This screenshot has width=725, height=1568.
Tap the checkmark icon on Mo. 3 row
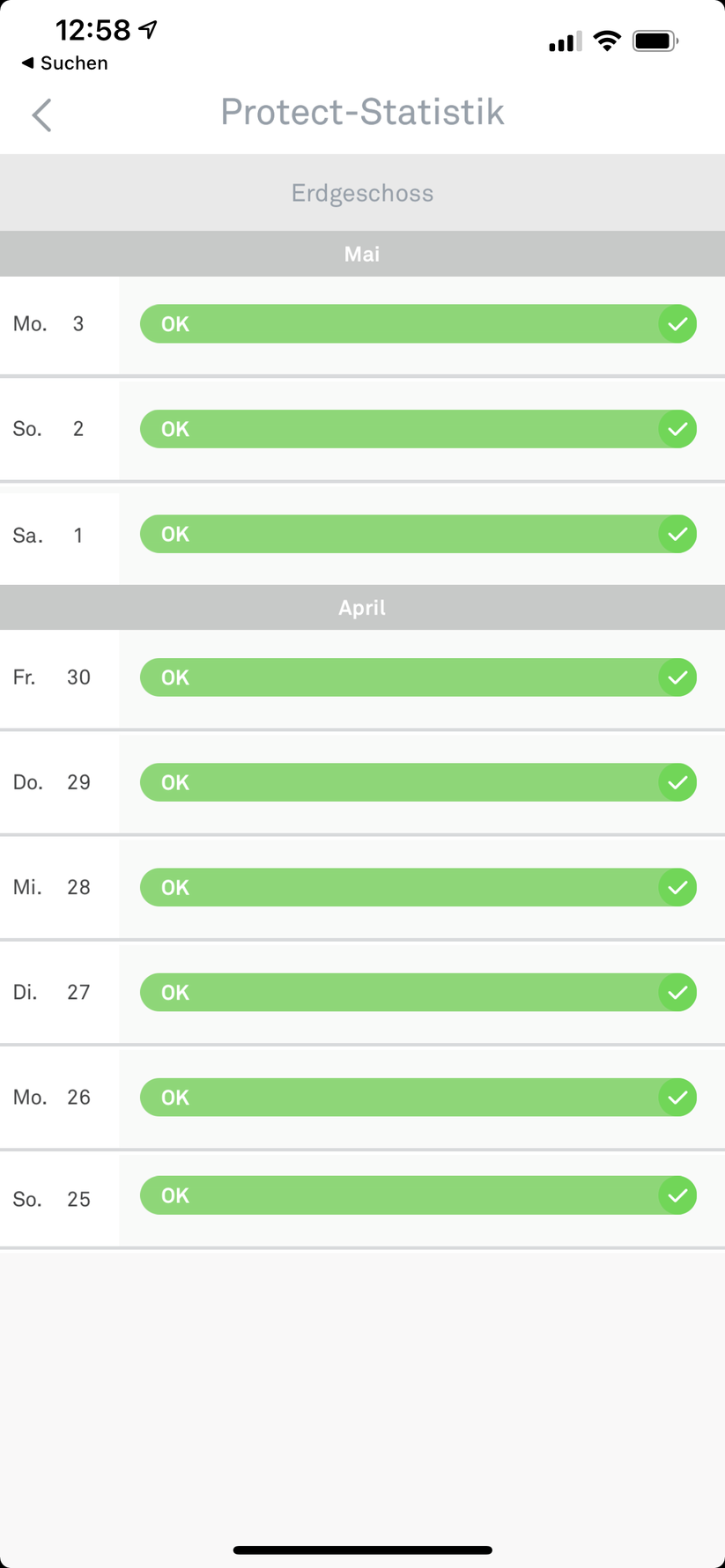[x=677, y=324]
